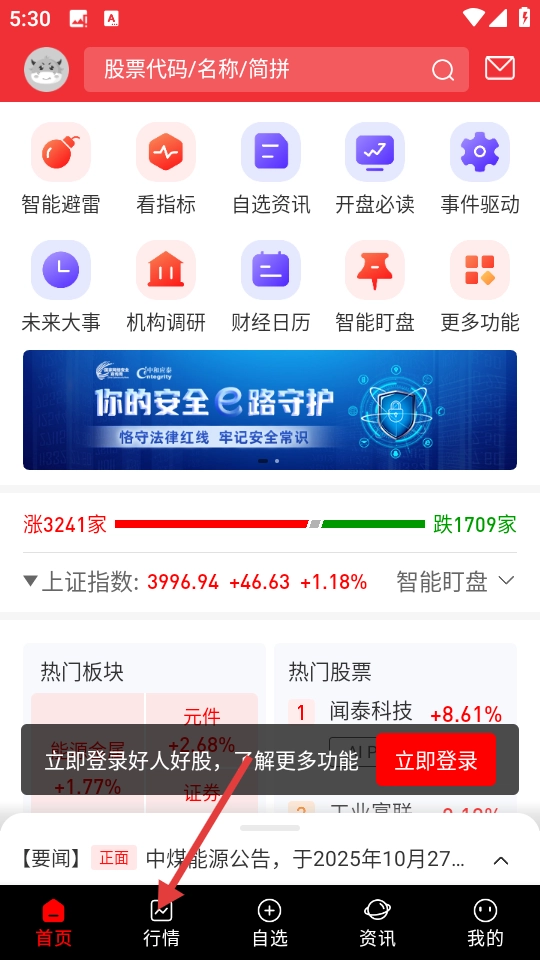Expand the 智能盯盘 dropdown beside the index
The height and width of the screenshot is (960, 540).
pyautogui.click(x=455, y=582)
